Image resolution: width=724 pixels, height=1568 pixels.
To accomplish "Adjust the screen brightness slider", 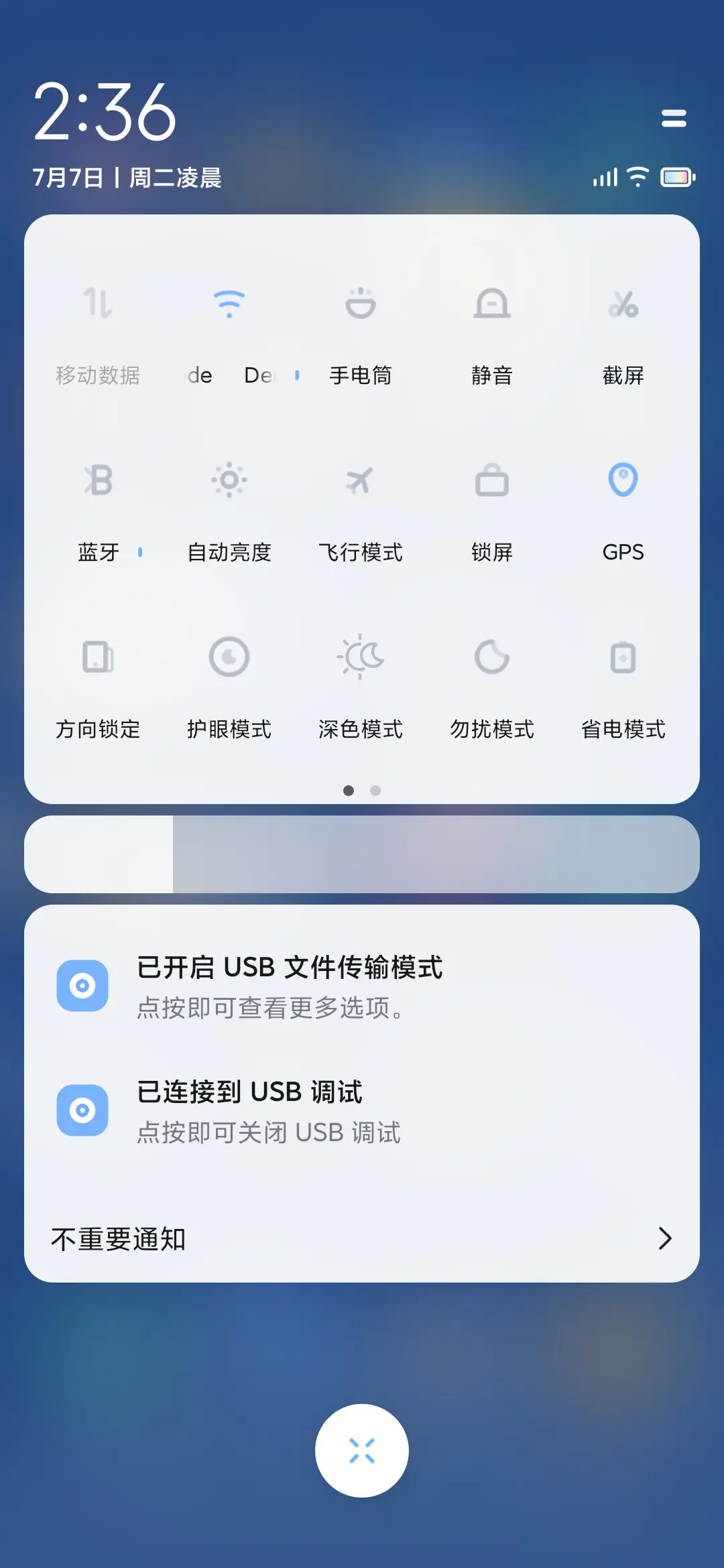I will tap(362, 856).
